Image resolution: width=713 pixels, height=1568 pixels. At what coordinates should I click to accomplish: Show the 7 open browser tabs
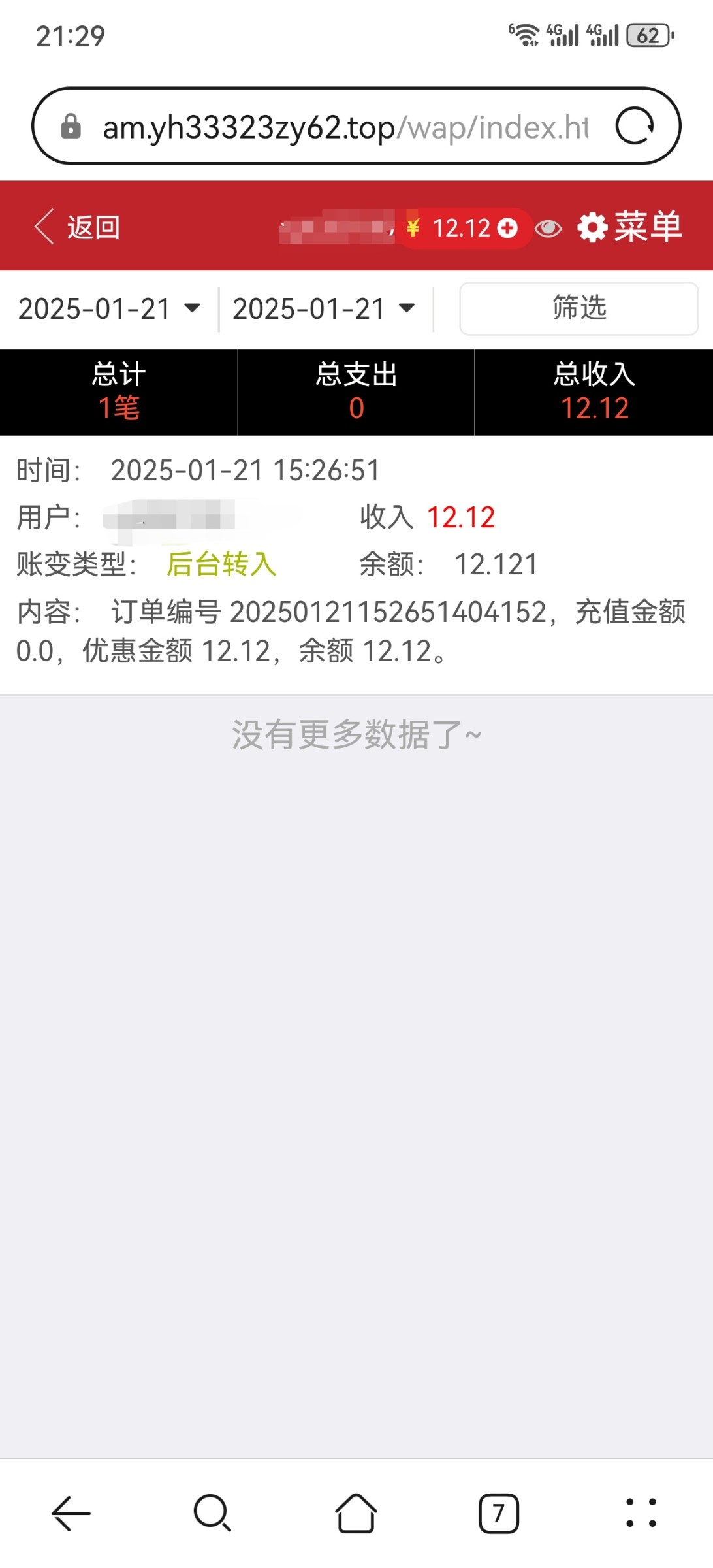tap(499, 1513)
